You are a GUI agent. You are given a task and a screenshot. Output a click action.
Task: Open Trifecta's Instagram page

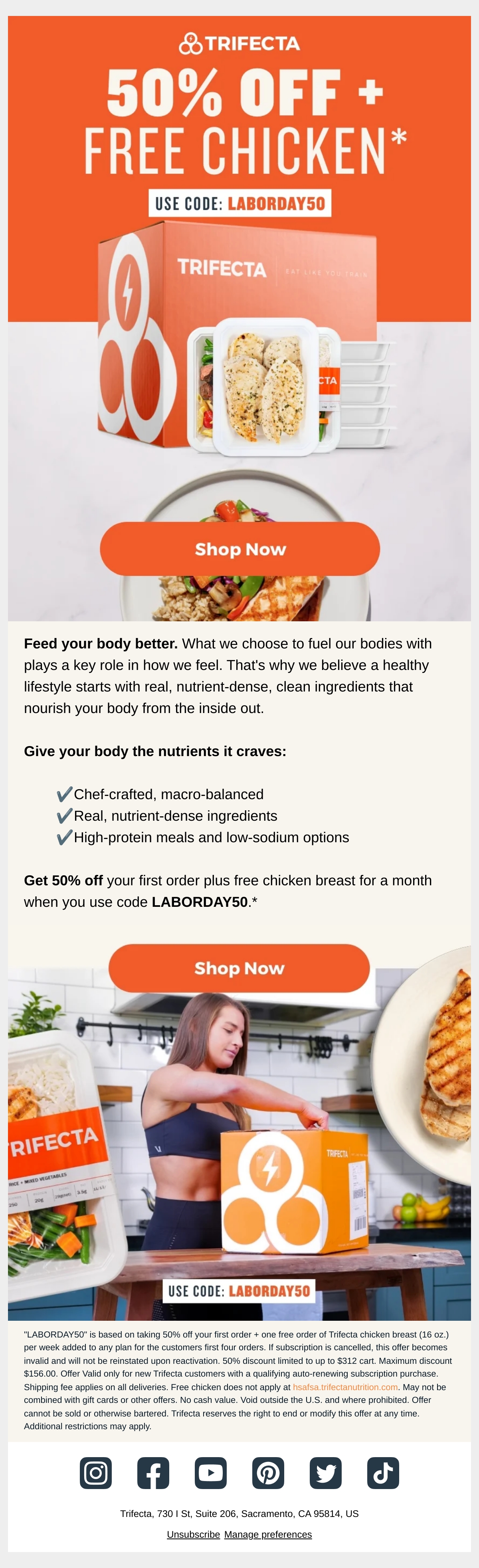pyautogui.click(x=96, y=1472)
